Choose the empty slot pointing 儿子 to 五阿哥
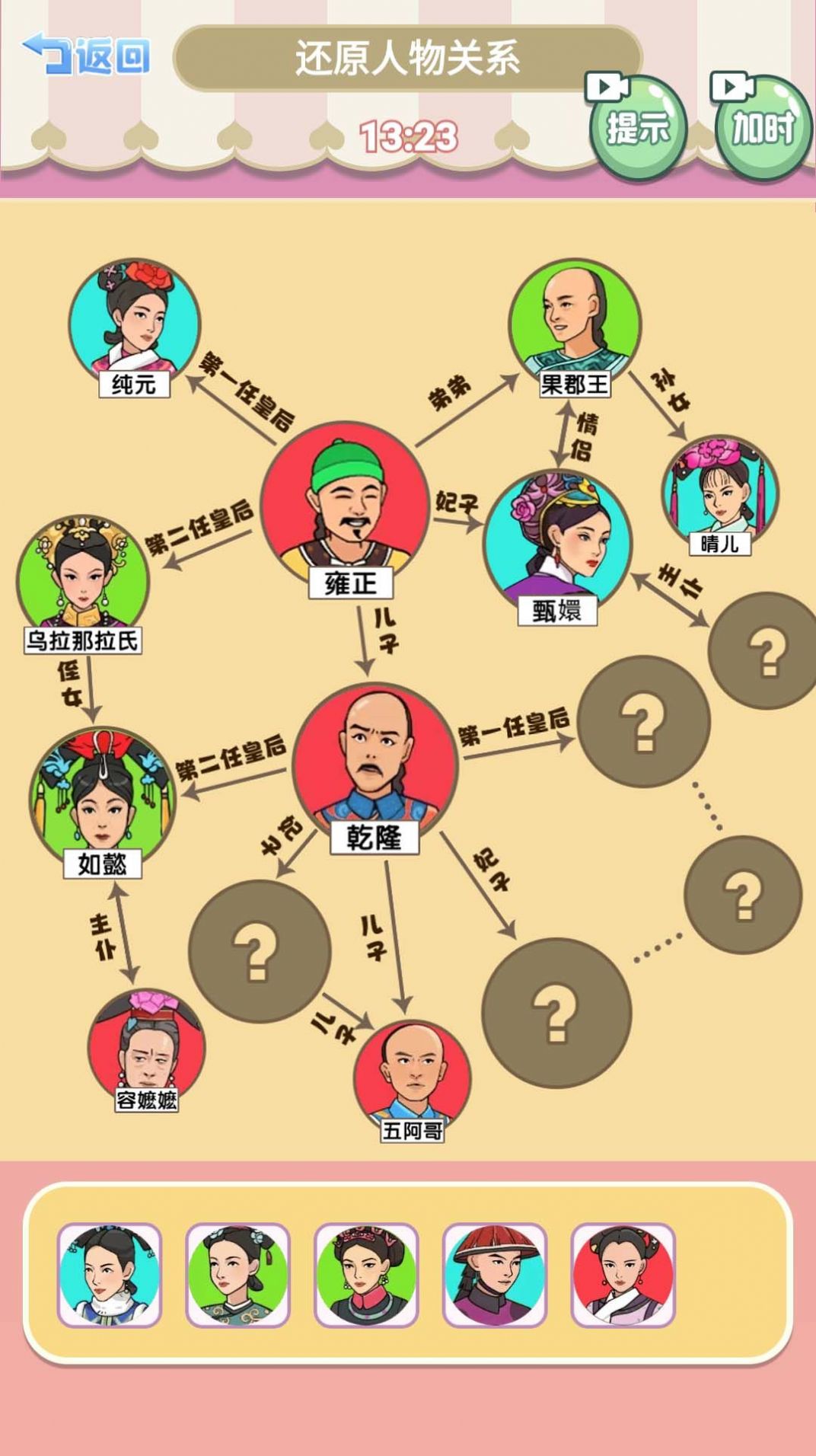Image resolution: width=816 pixels, height=1456 pixels. tap(259, 950)
